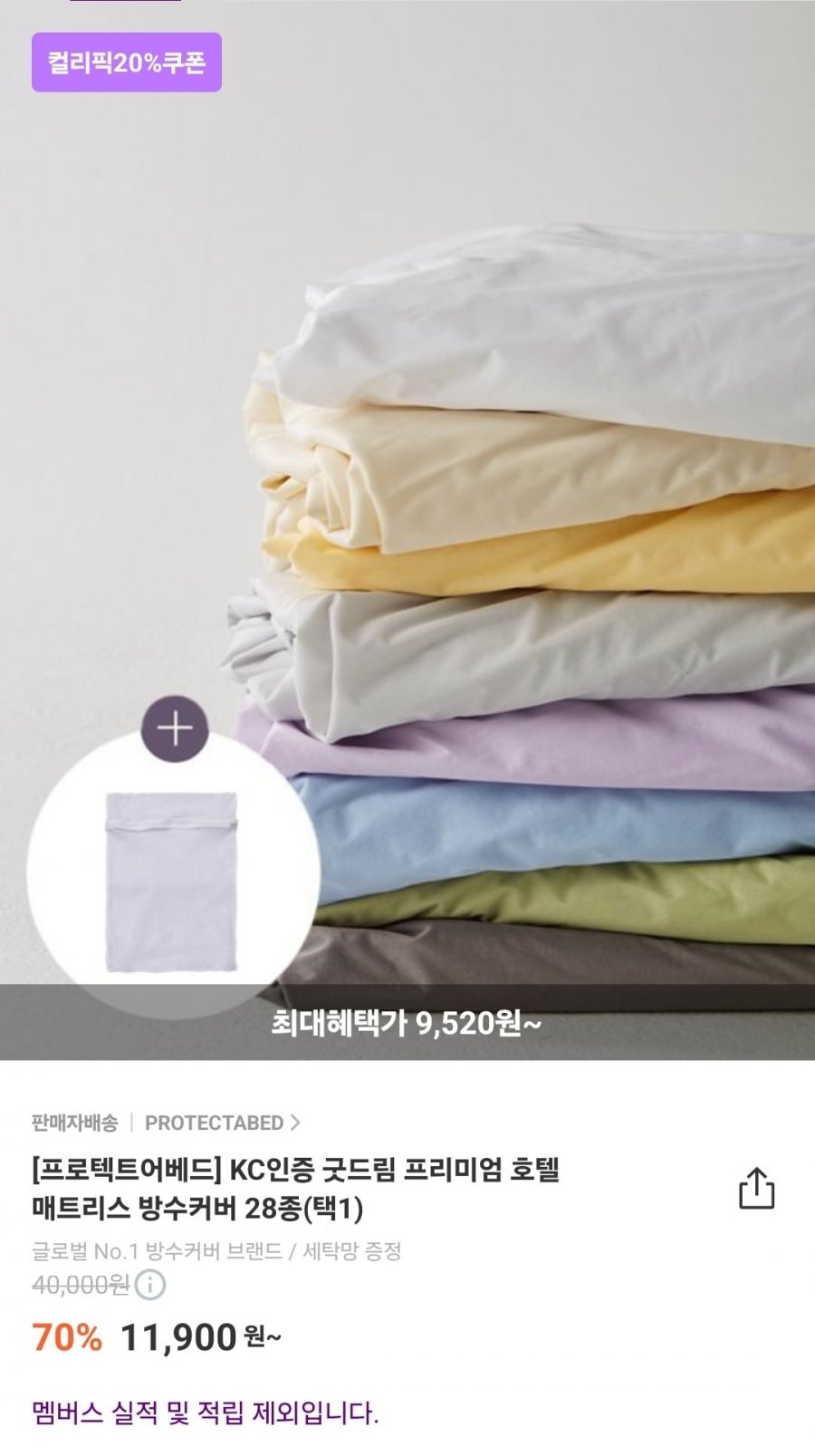Share this product
The width and height of the screenshot is (815, 1456).
[x=756, y=1188]
